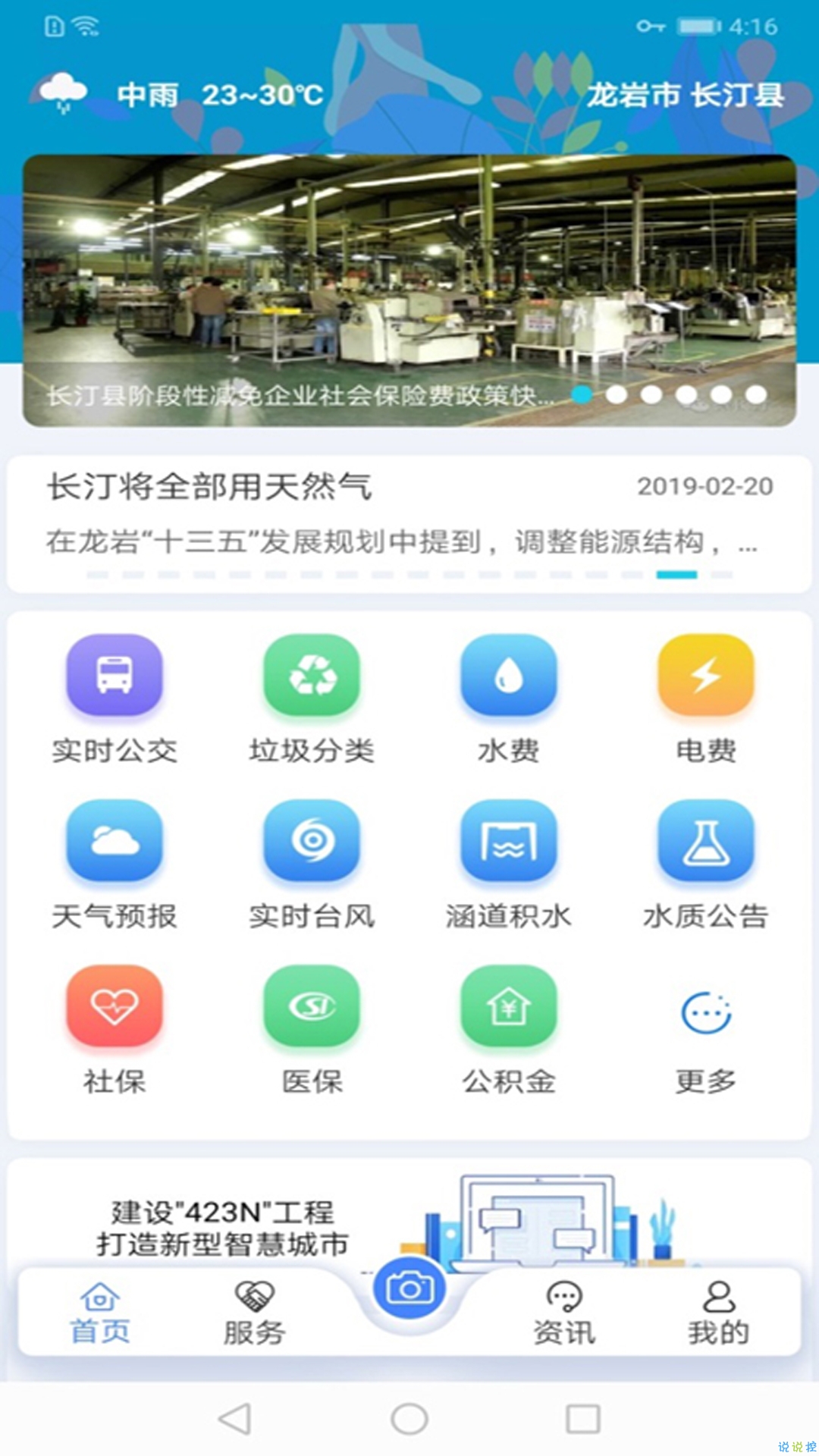The height and width of the screenshot is (1456, 819).
Task: Switch to the 服务 tab
Action: click(x=255, y=1313)
